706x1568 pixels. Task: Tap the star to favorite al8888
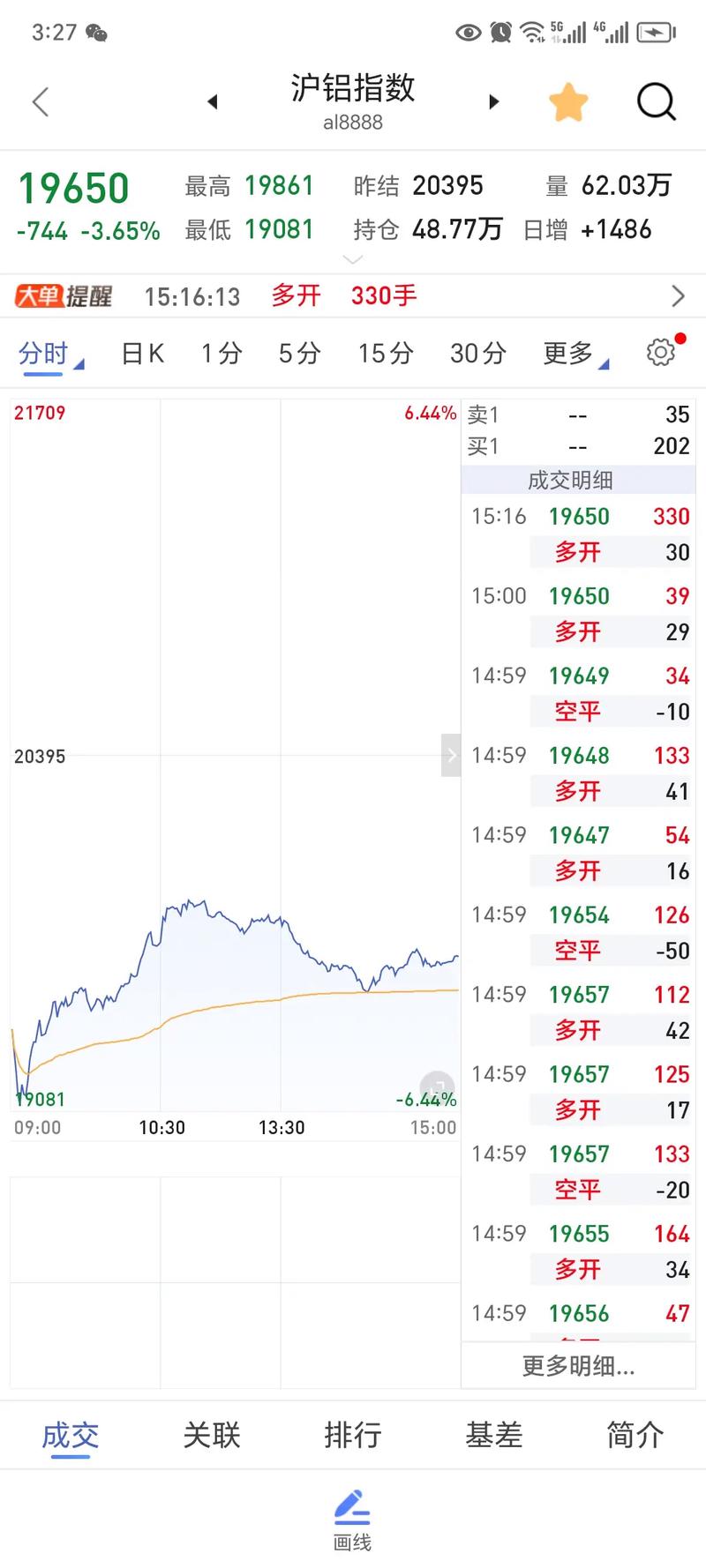coord(569,101)
